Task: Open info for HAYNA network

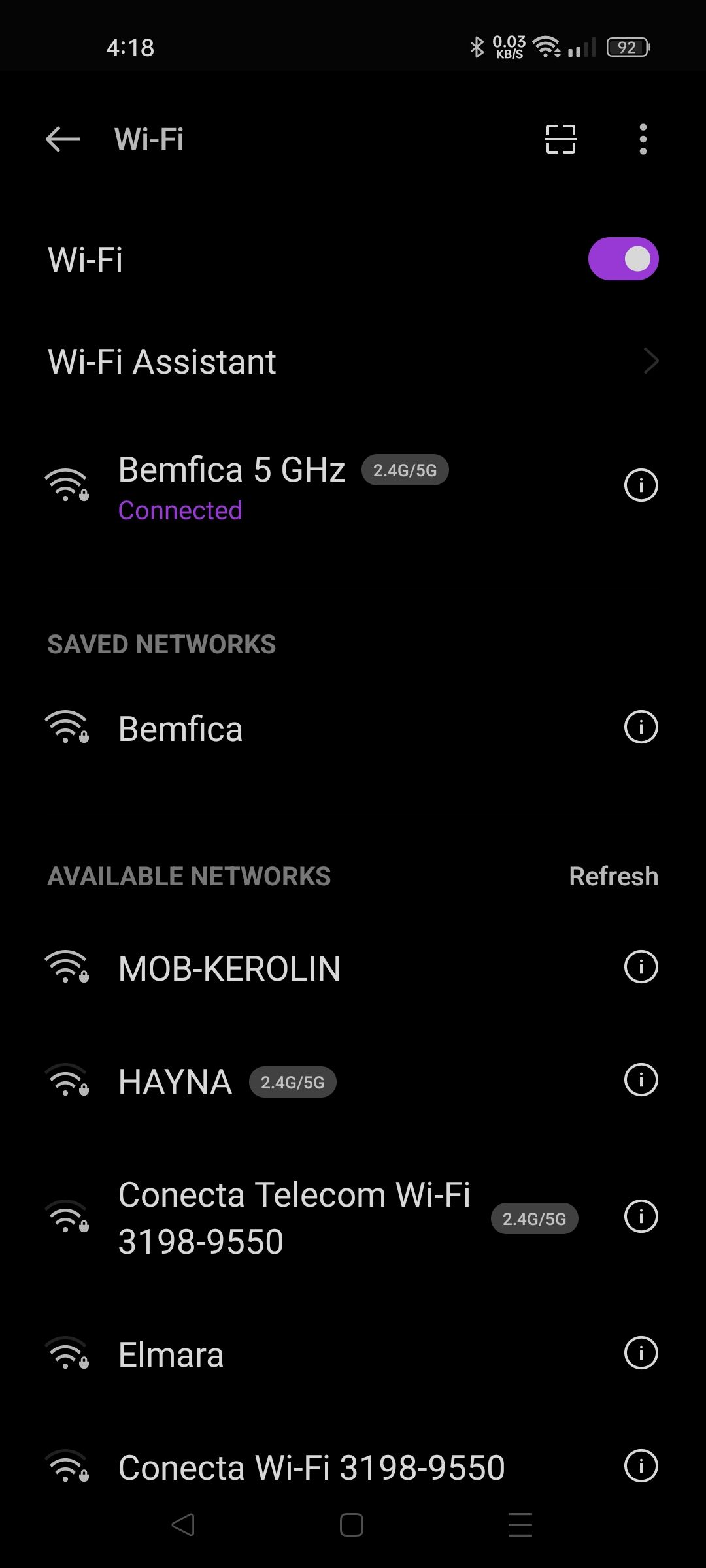Action: tap(641, 1080)
